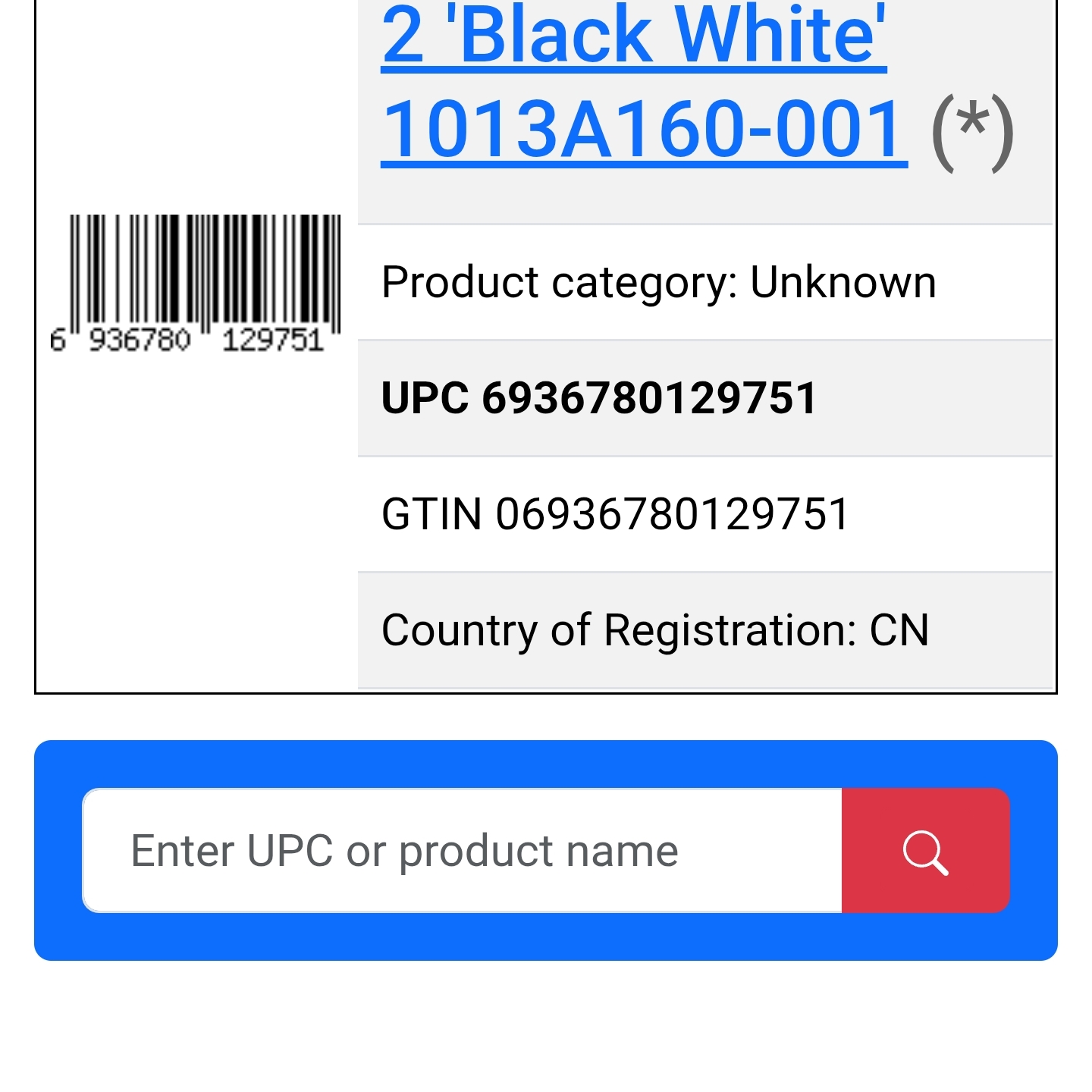The width and height of the screenshot is (1092, 1092).
Task: Tap the red search magnifier button
Action: click(x=925, y=850)
